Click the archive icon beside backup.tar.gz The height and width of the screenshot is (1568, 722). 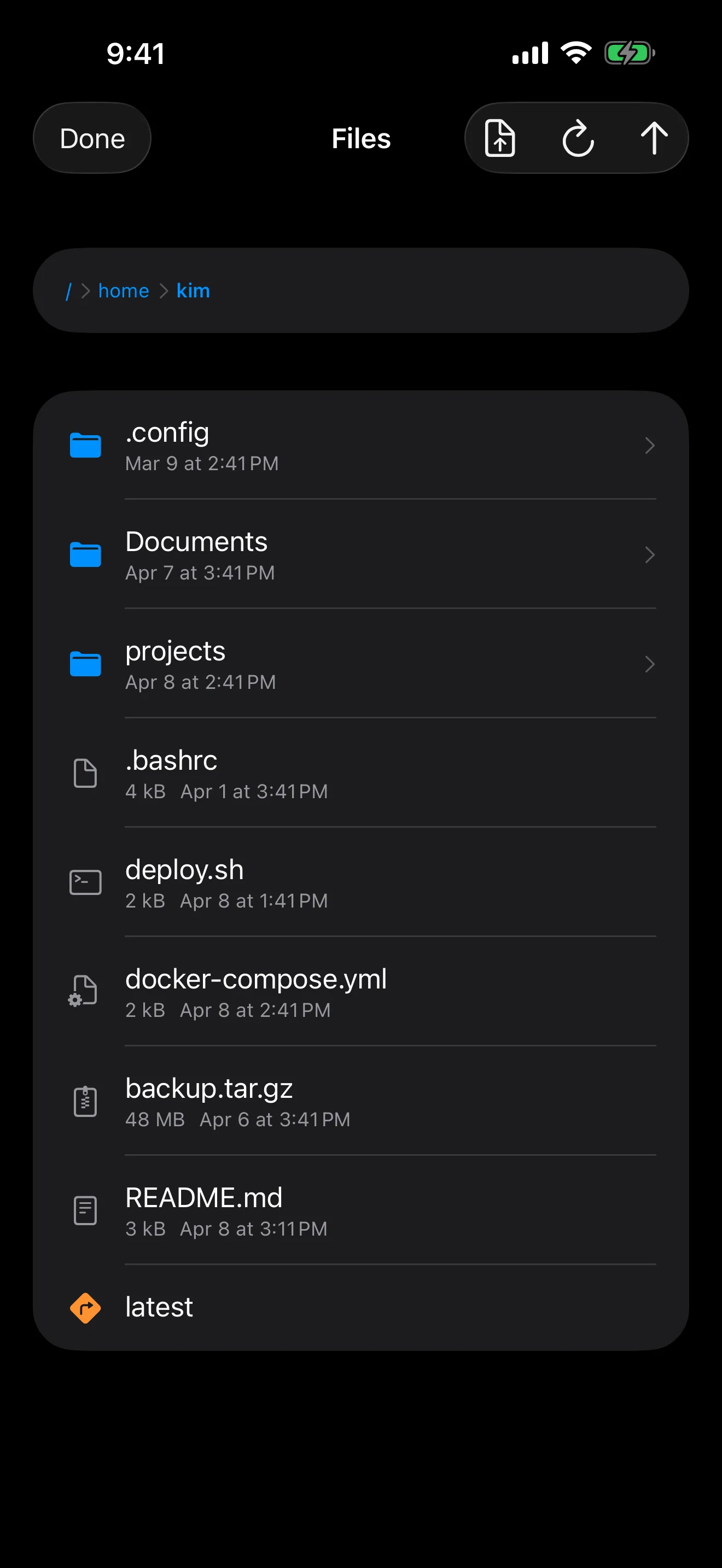coord(85,1101)
